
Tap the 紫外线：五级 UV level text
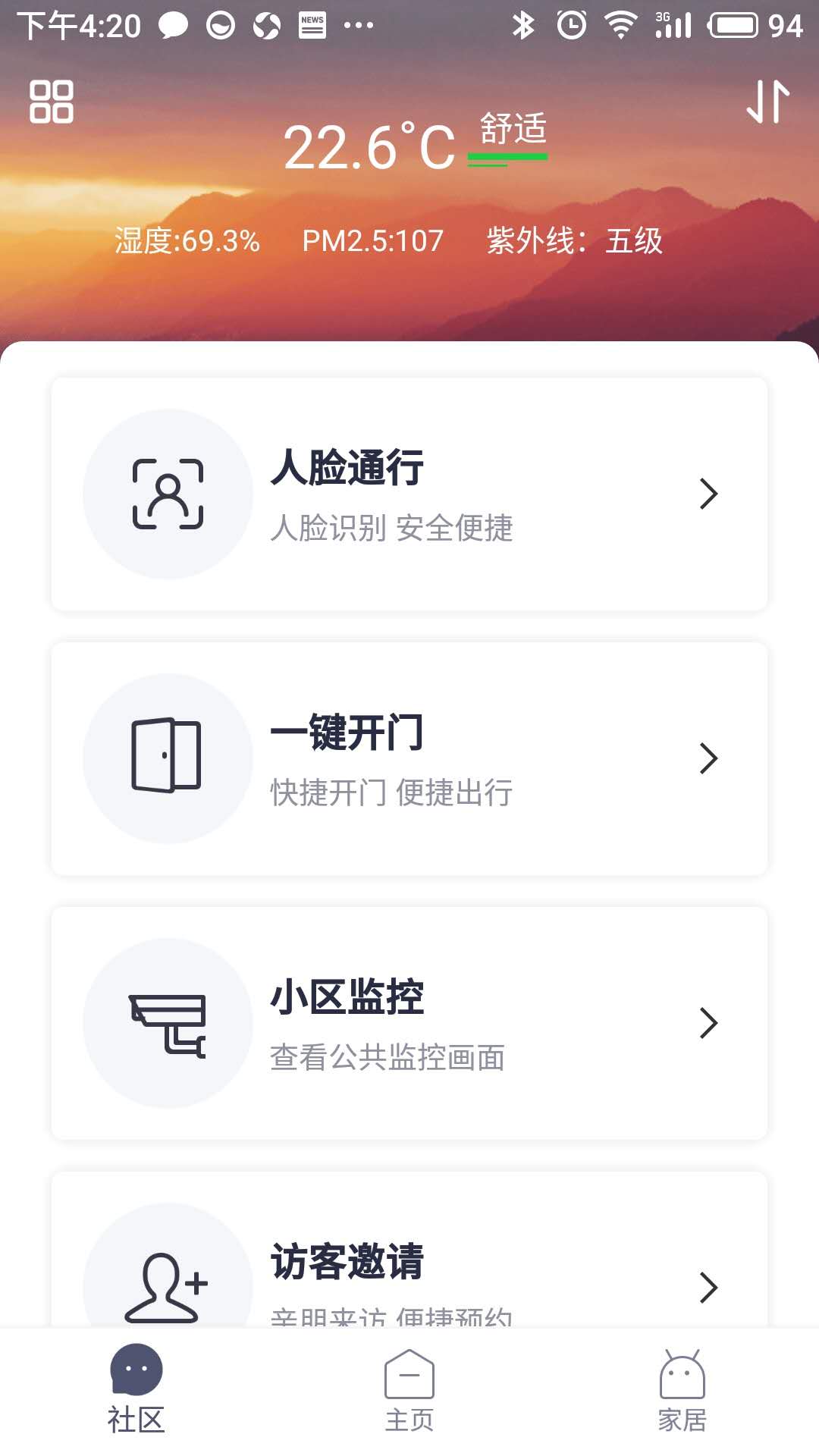[575, 241]
